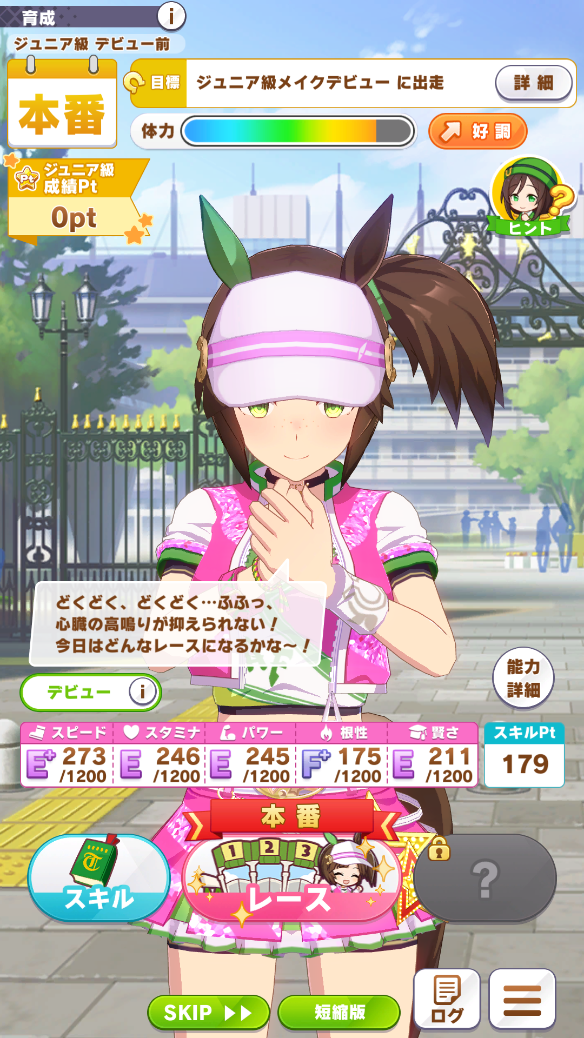Screen dimensions: 584x1038
Task: Tap the 詳細 button for the goal
Action: 534,83
